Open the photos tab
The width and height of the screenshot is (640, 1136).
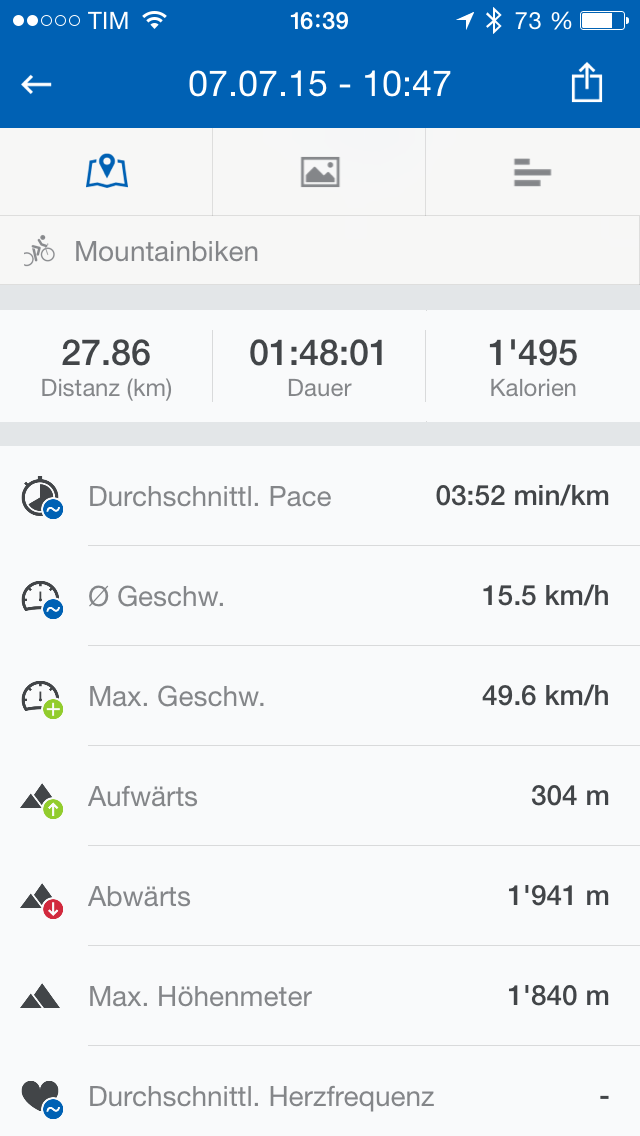point(320,173)
